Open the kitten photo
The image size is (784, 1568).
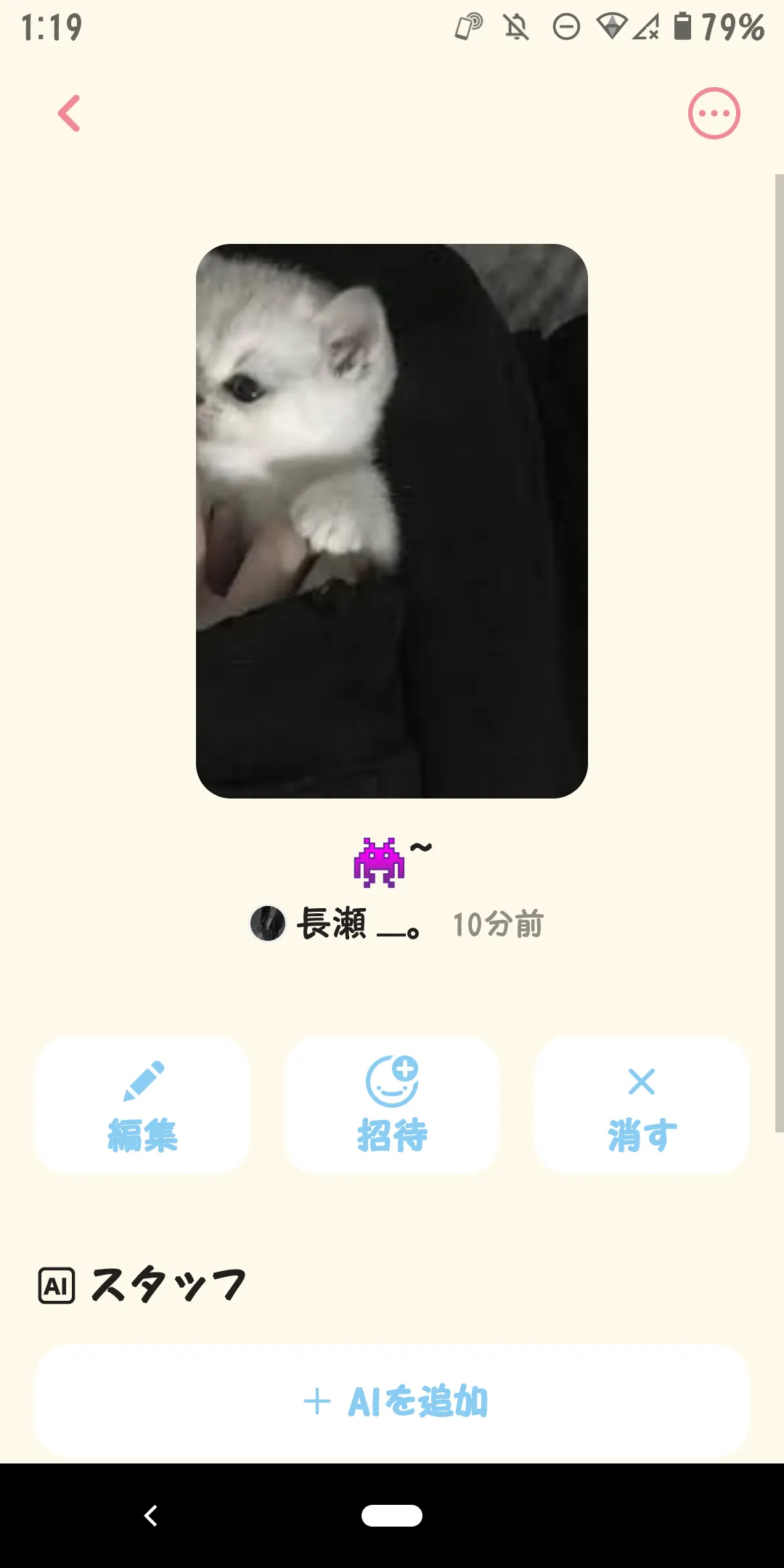[392, 520]
